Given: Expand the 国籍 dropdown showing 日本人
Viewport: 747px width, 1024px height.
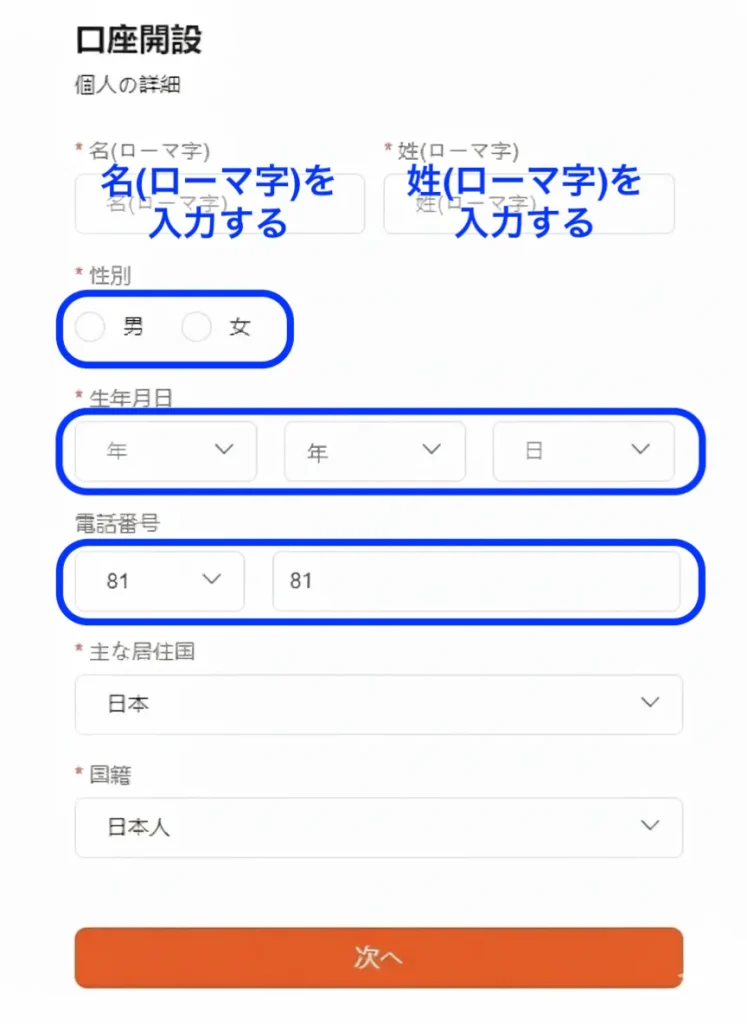Looking at the screenshot, I should 378,827.
